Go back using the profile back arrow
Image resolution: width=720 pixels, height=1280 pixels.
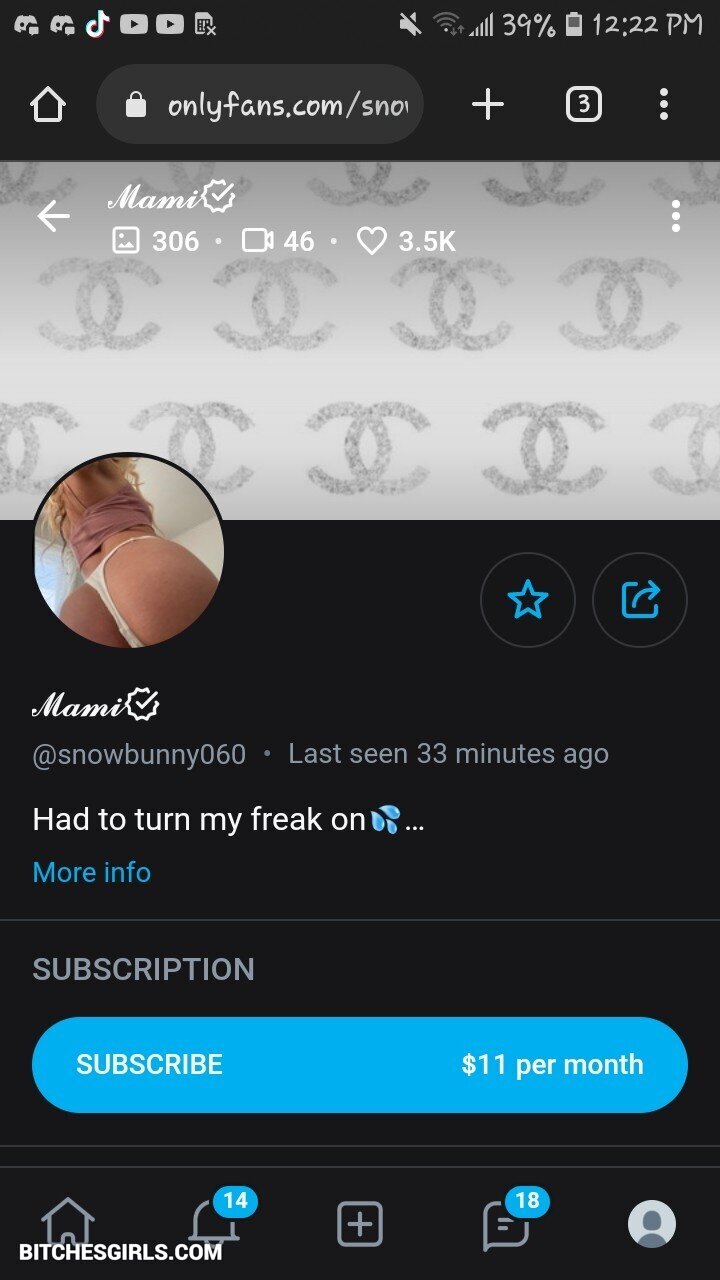pos(53,216)
